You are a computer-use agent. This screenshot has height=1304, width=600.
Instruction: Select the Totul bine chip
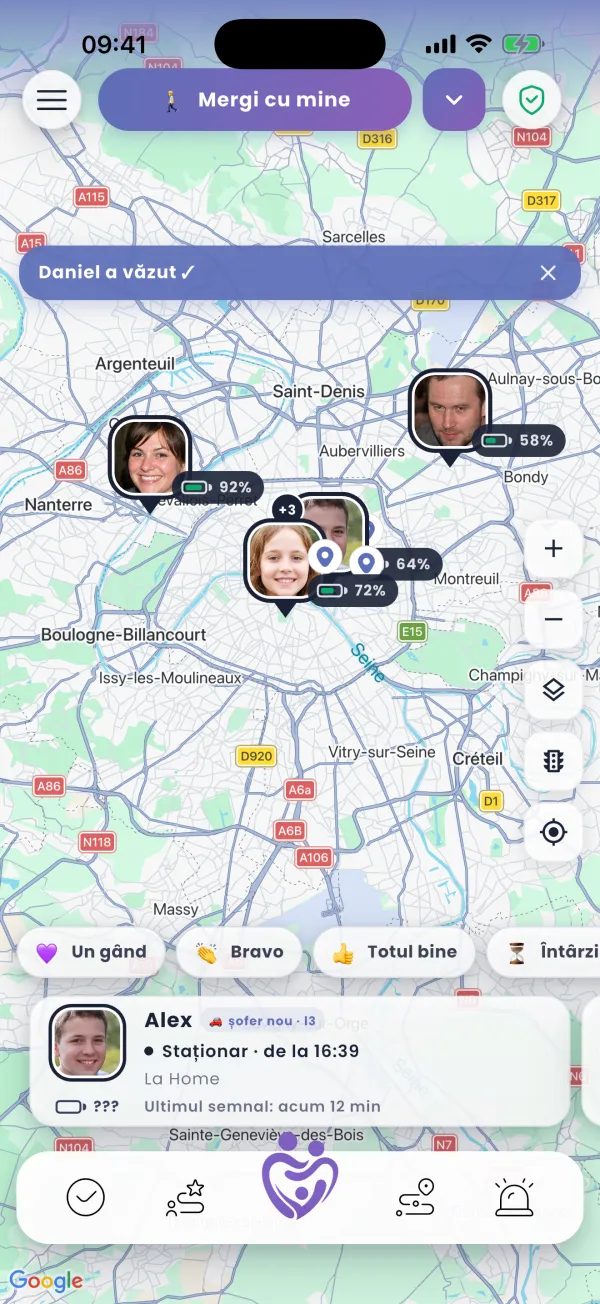[394, 952]
